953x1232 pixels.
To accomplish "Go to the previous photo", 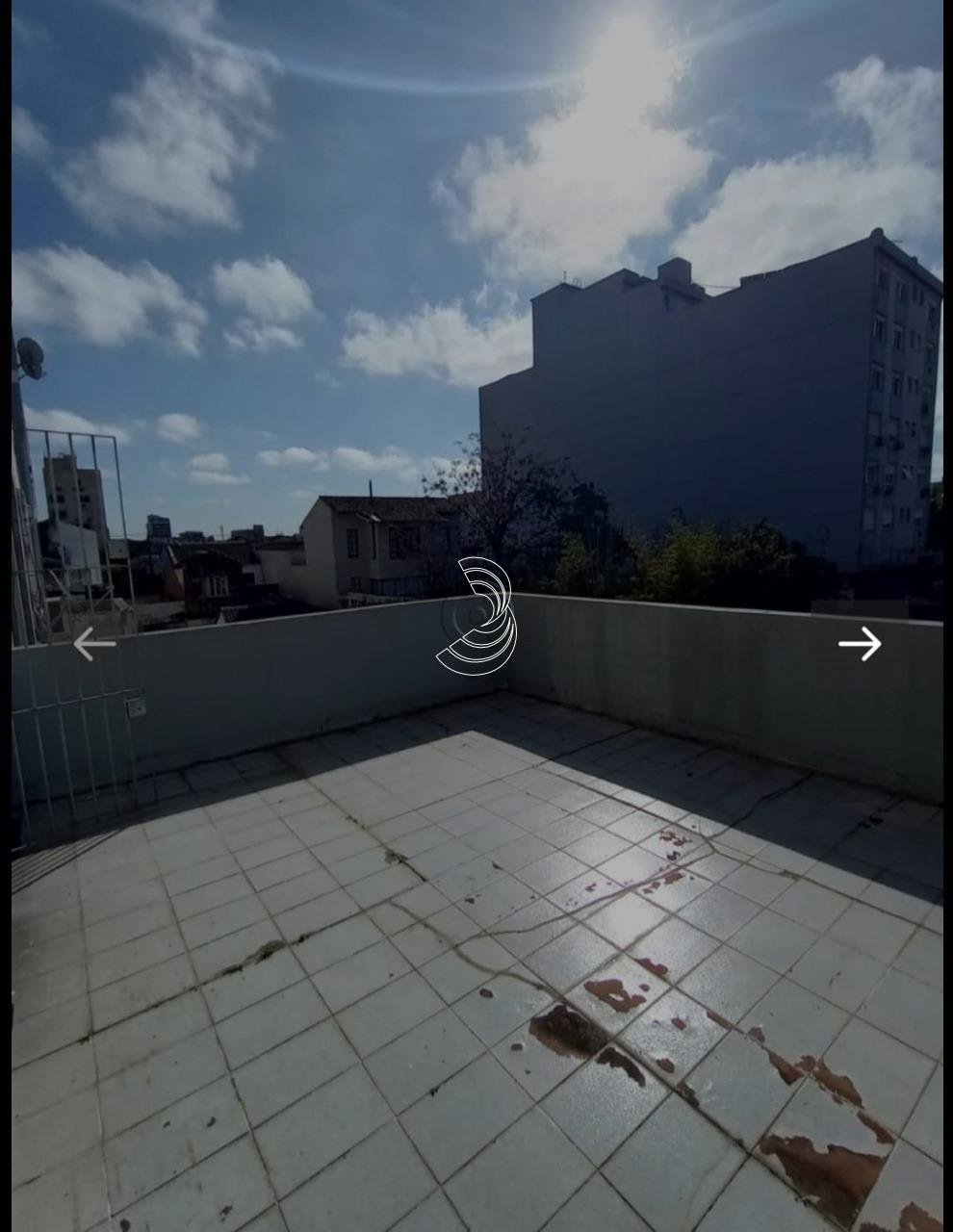I will point(94,644).
